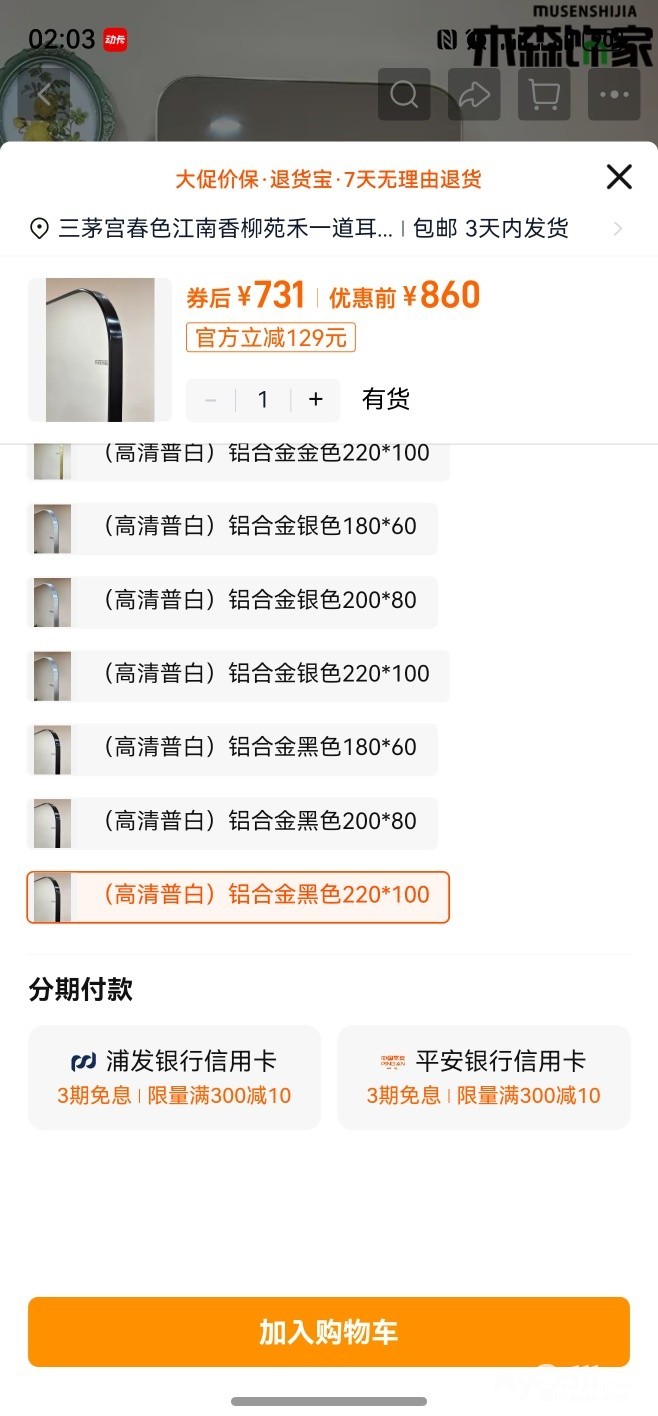Pick 铝合金银色220*100 variant

coord(240,674)
